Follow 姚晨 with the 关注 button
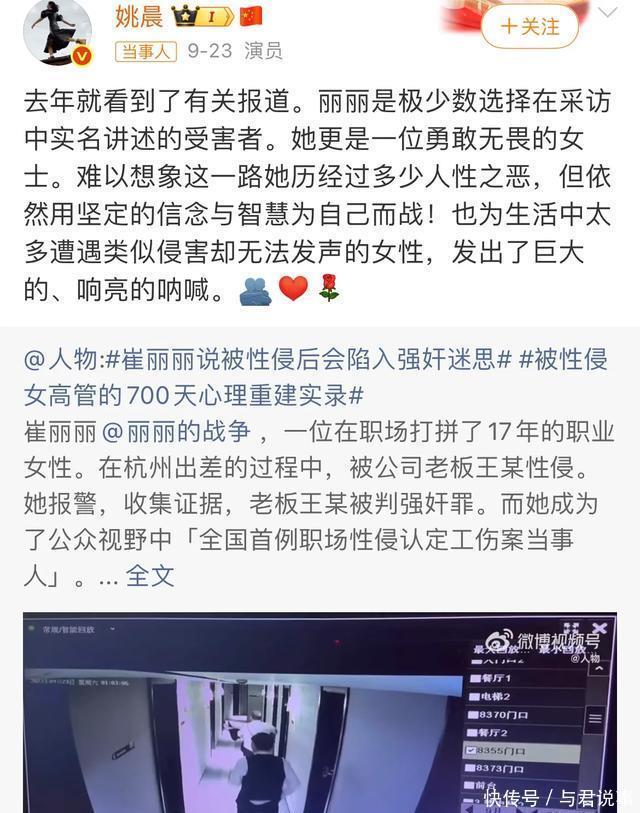This screenshot has width=640, height=813. coord(530,26)
